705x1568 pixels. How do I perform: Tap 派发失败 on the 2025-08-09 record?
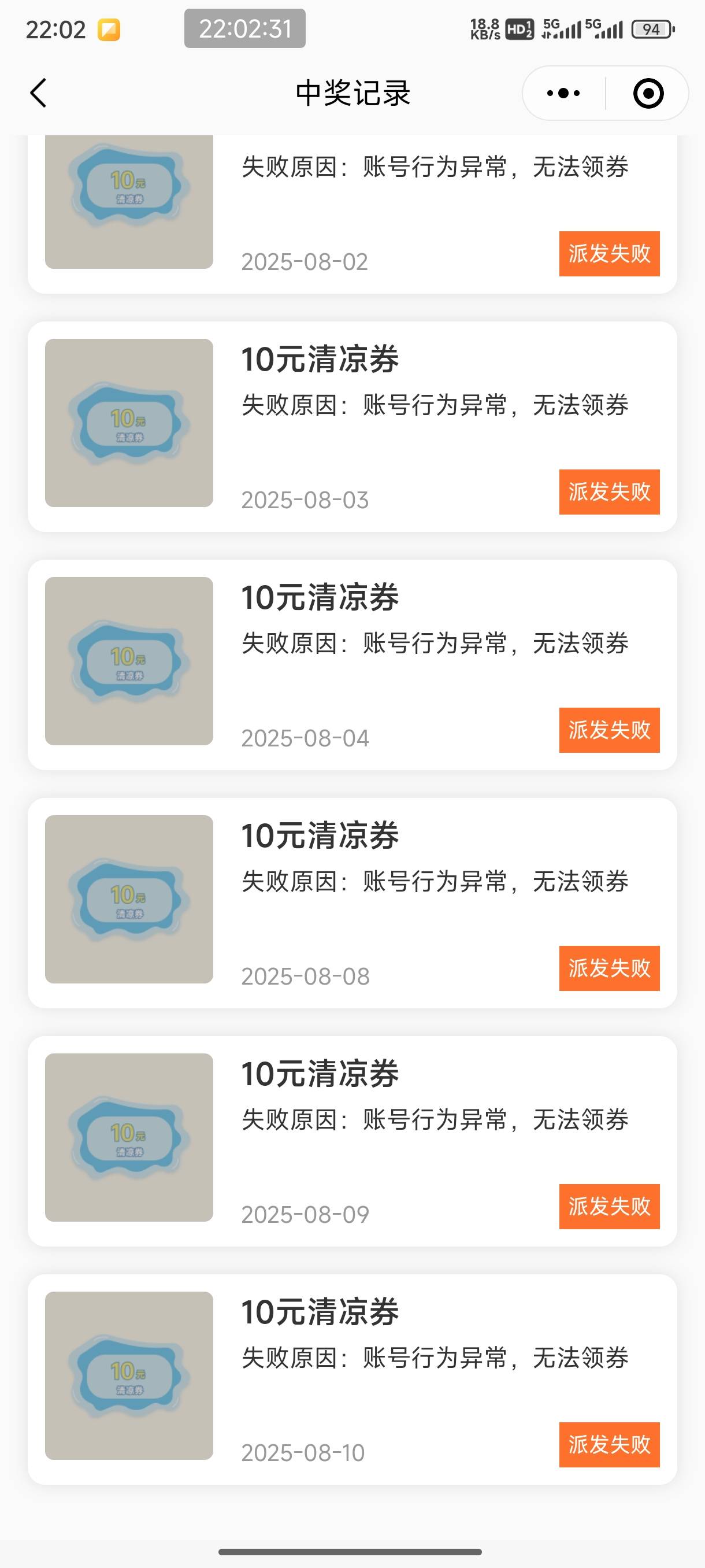point(610,1206)
